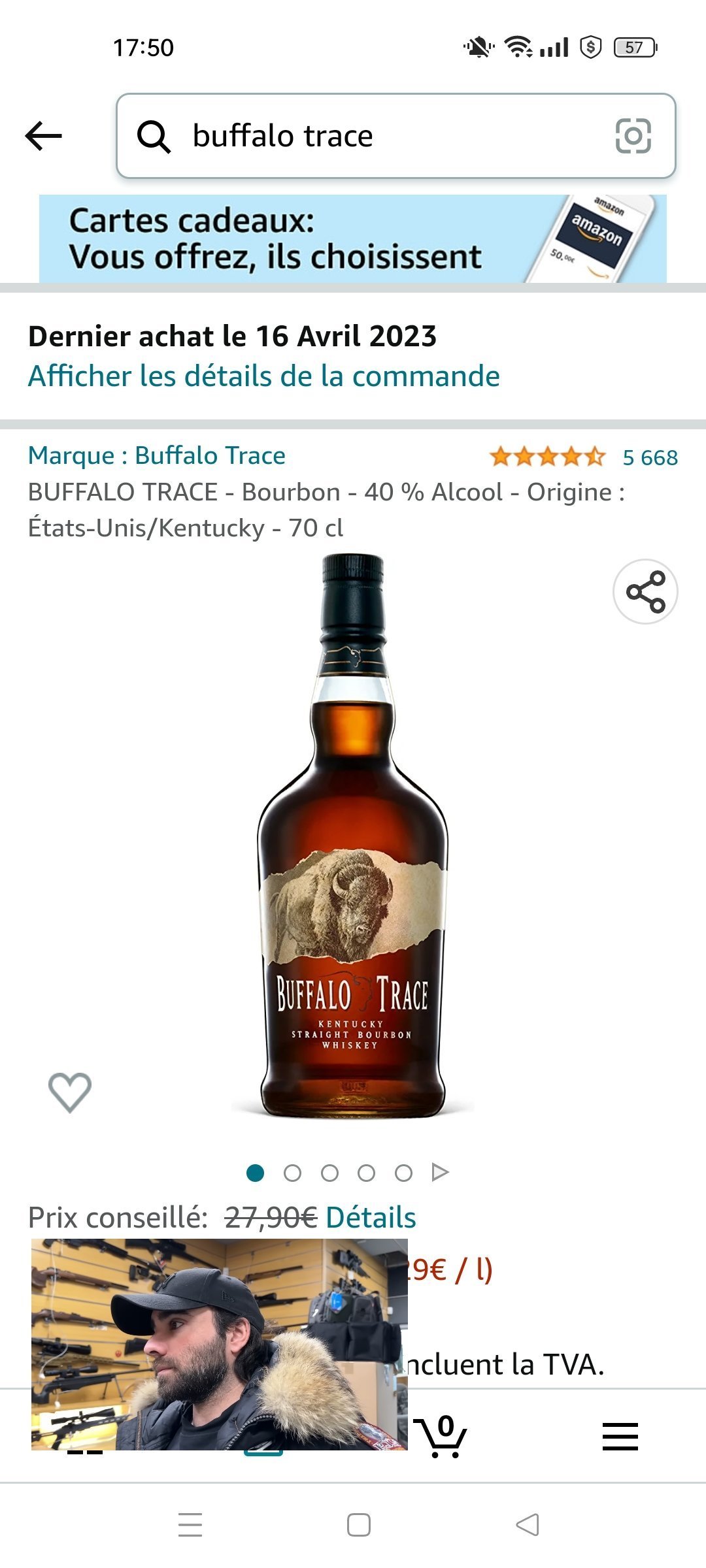The width and height of the screenshot is (706, 1568).
Task: Open the Marque : Buffalo Trace link
Action: [157, 455]
